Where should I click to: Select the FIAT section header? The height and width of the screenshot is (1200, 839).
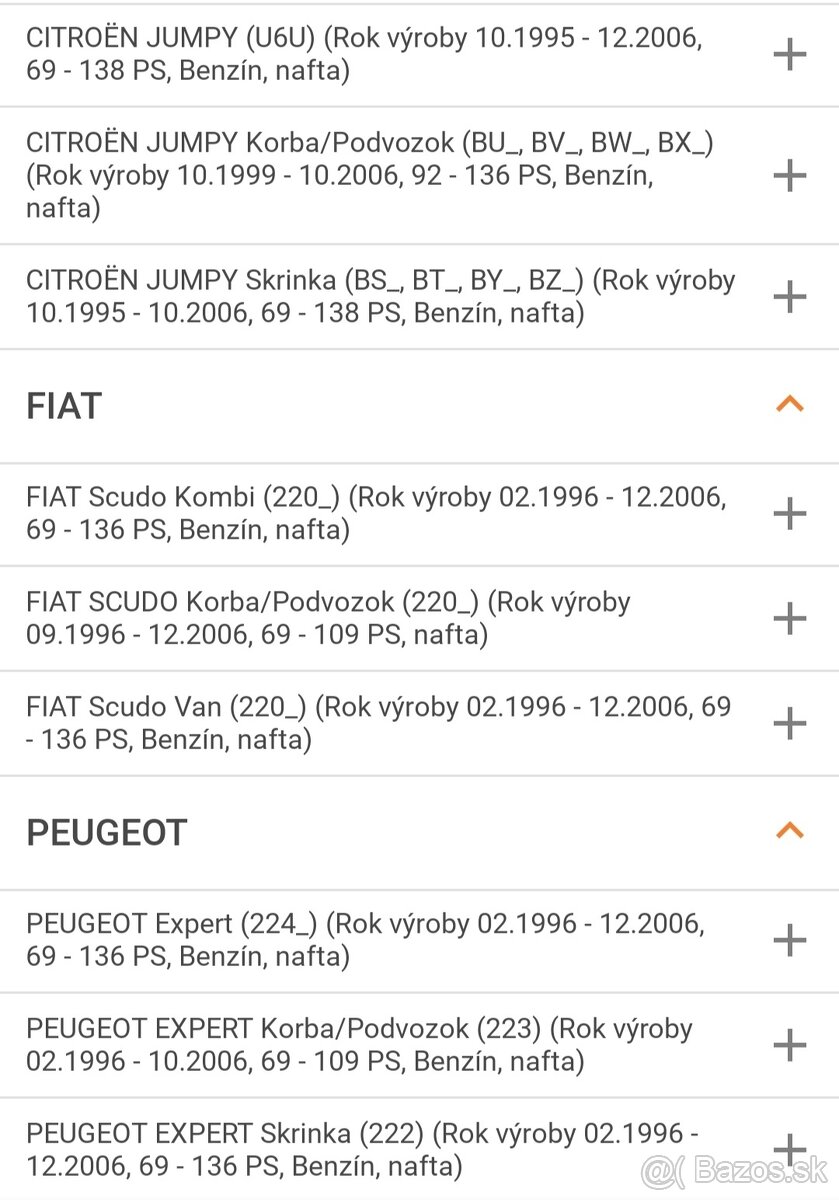coord(64,405)
